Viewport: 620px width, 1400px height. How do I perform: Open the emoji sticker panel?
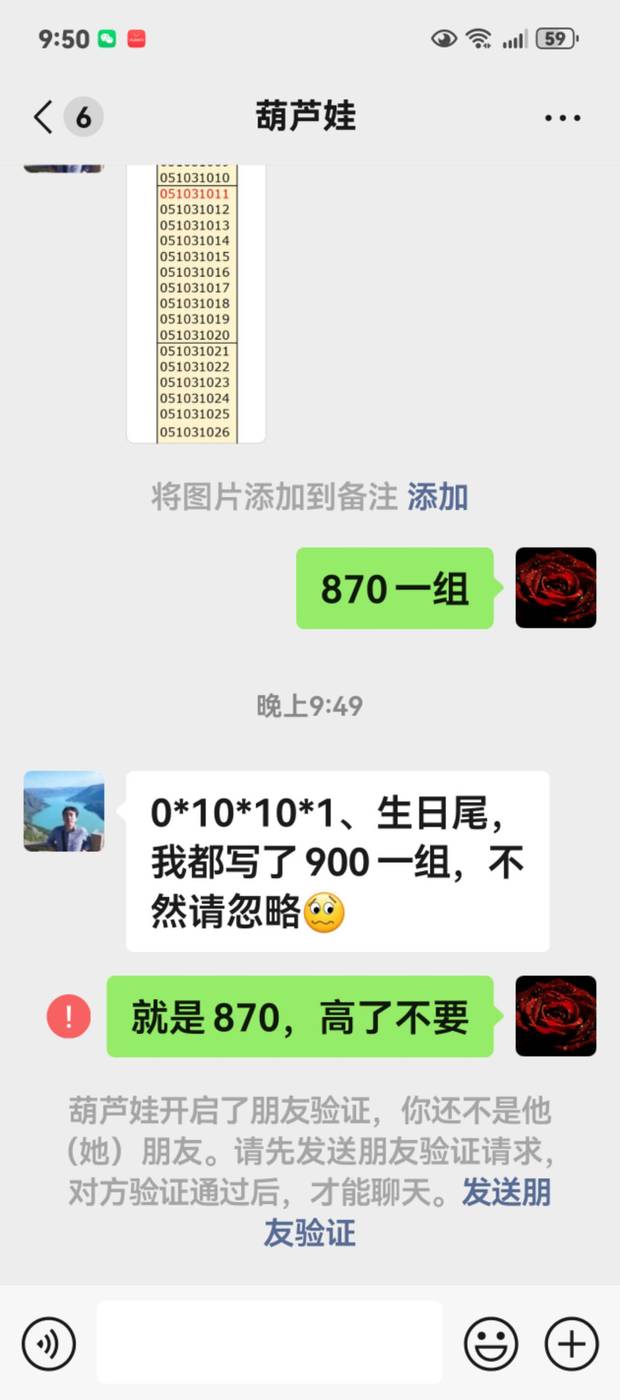pos(491,1343)
